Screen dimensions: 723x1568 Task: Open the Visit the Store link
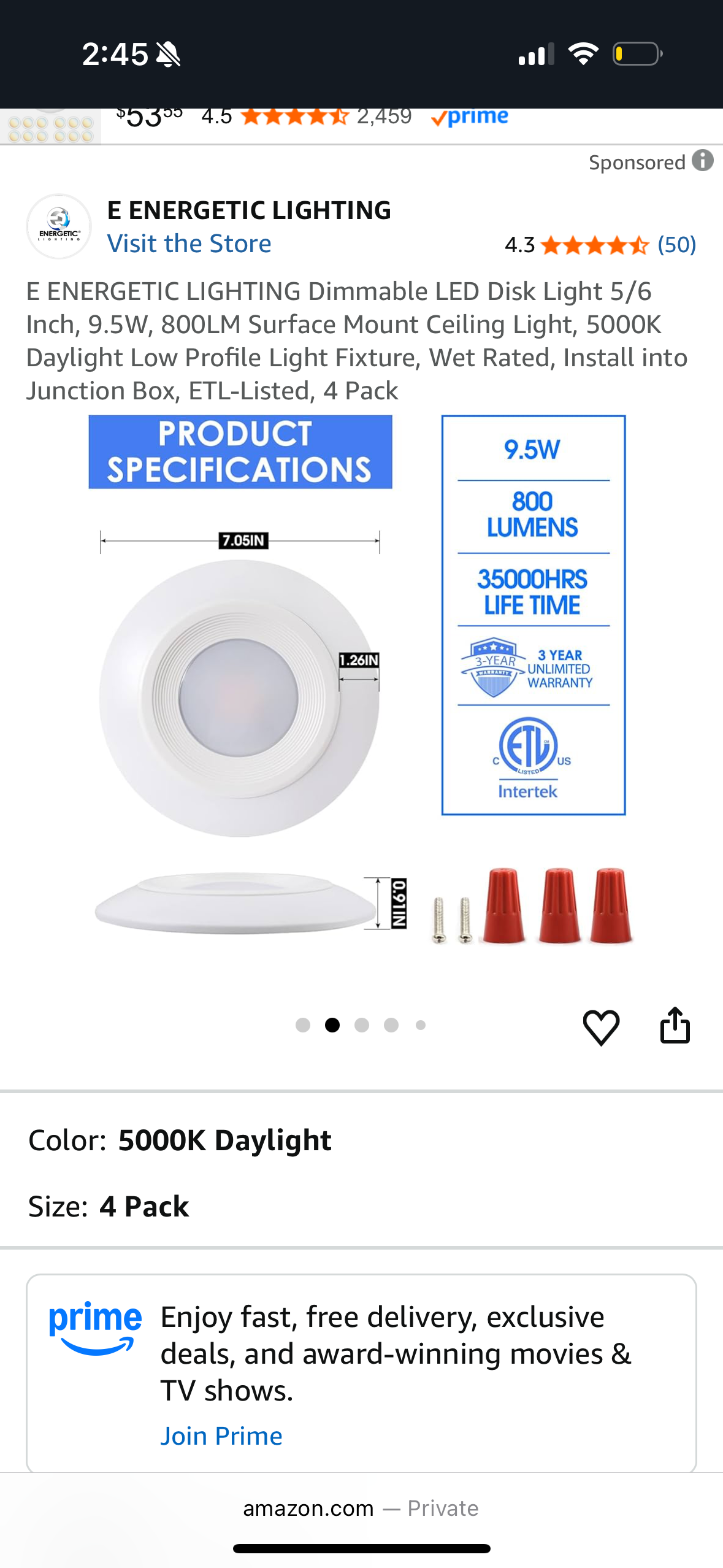pos(190,244)
